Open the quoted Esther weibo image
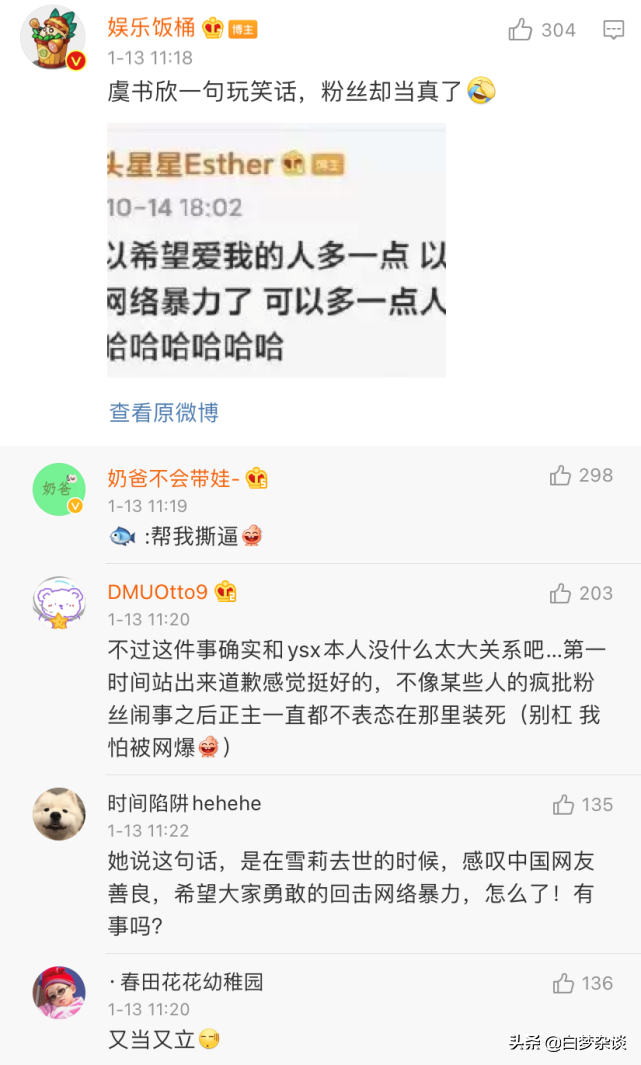The image size is (641, 1065). 276,250
